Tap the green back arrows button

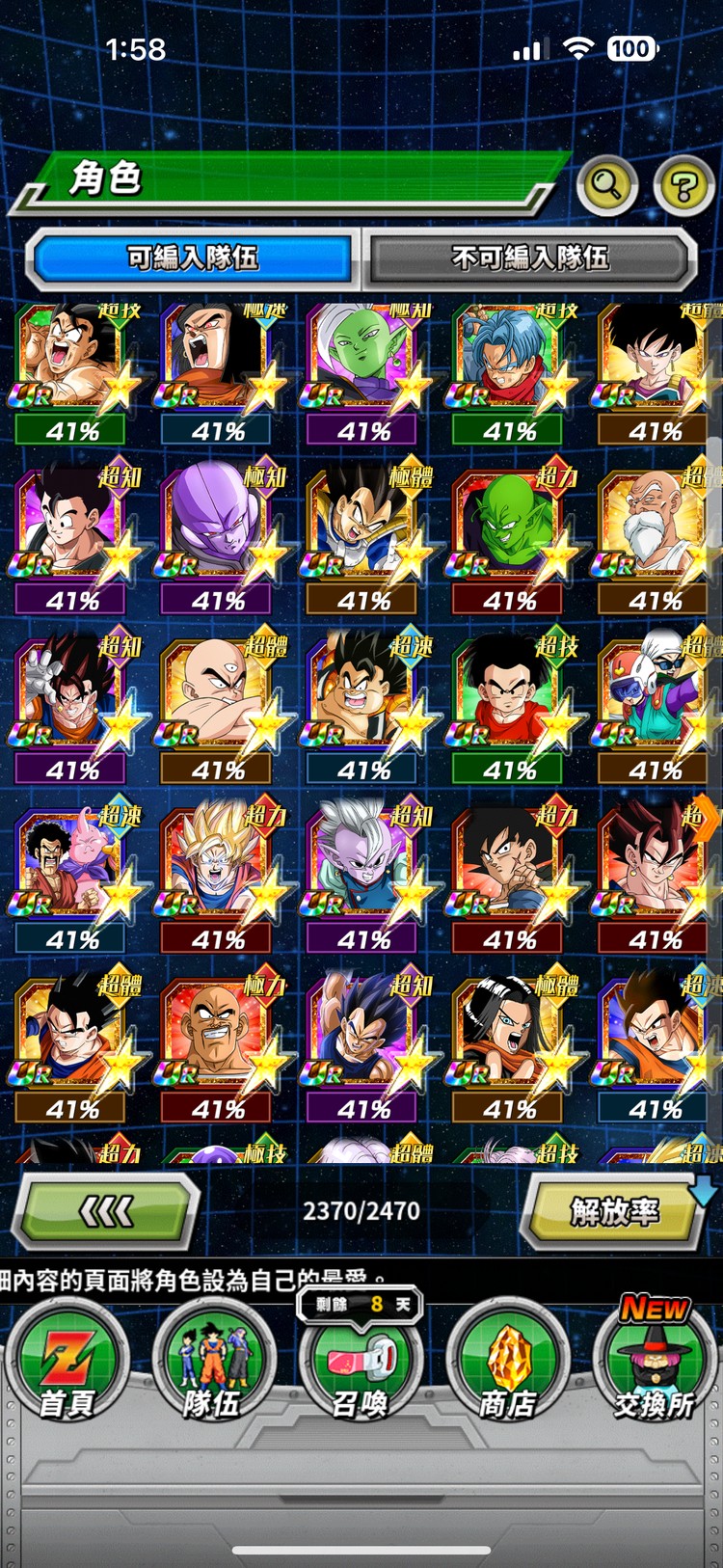(106, 1211)
